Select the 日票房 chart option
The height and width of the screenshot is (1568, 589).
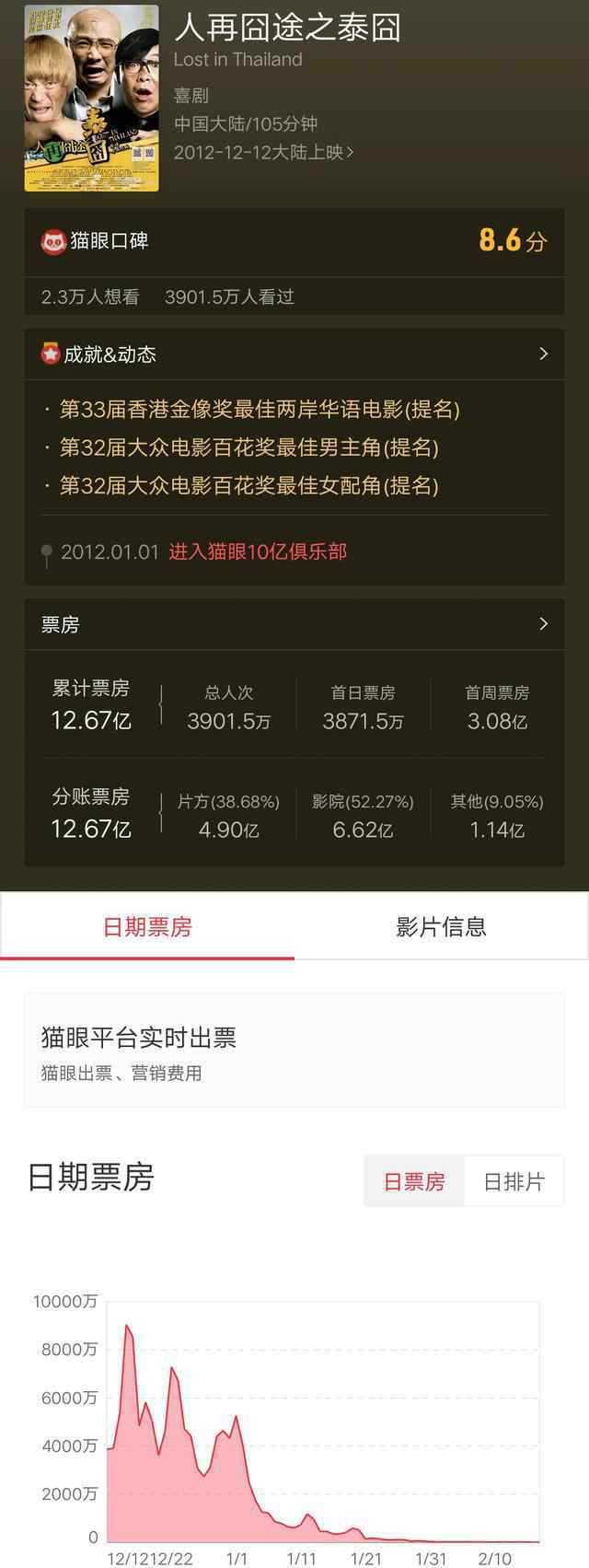[x=414, y=1181]
